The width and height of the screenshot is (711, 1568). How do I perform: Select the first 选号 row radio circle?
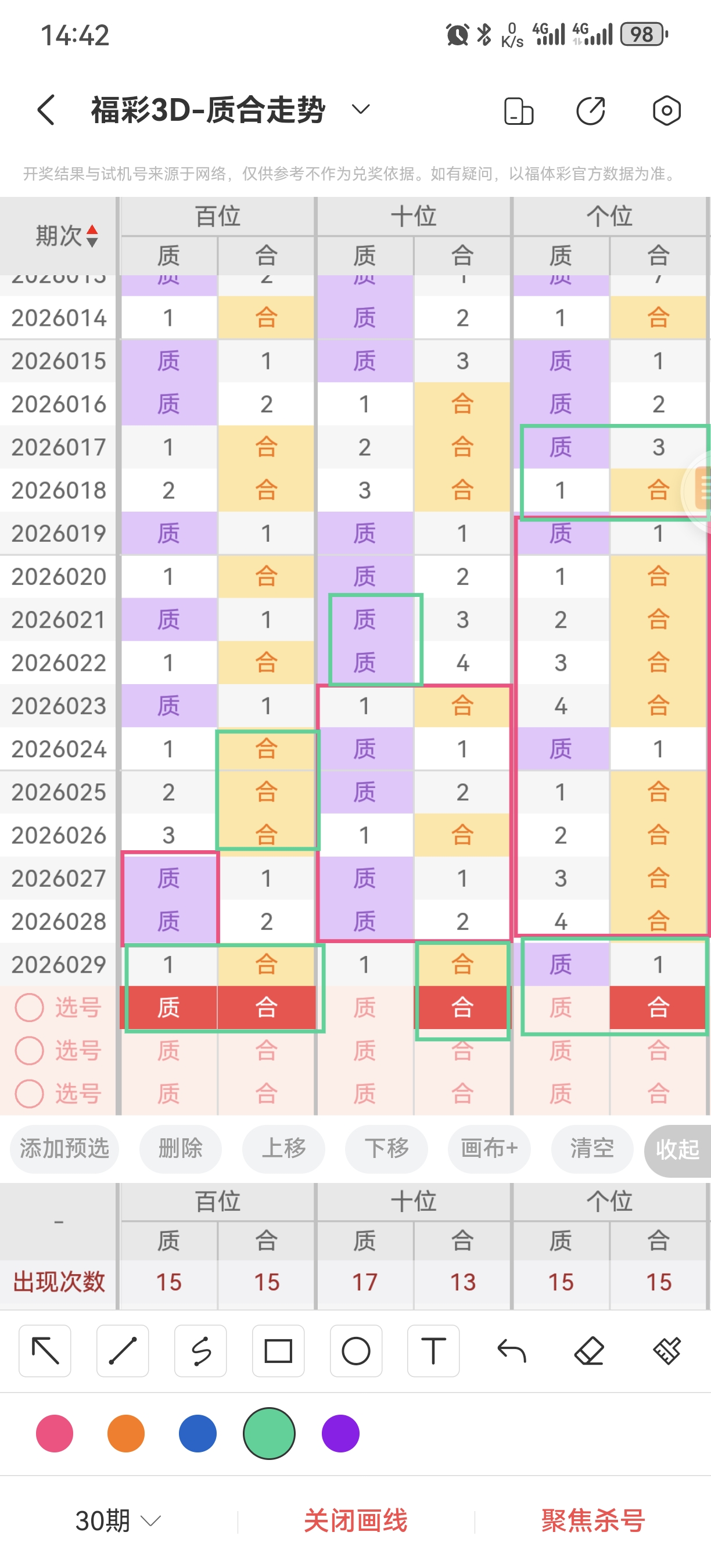tap(28, 1008)
